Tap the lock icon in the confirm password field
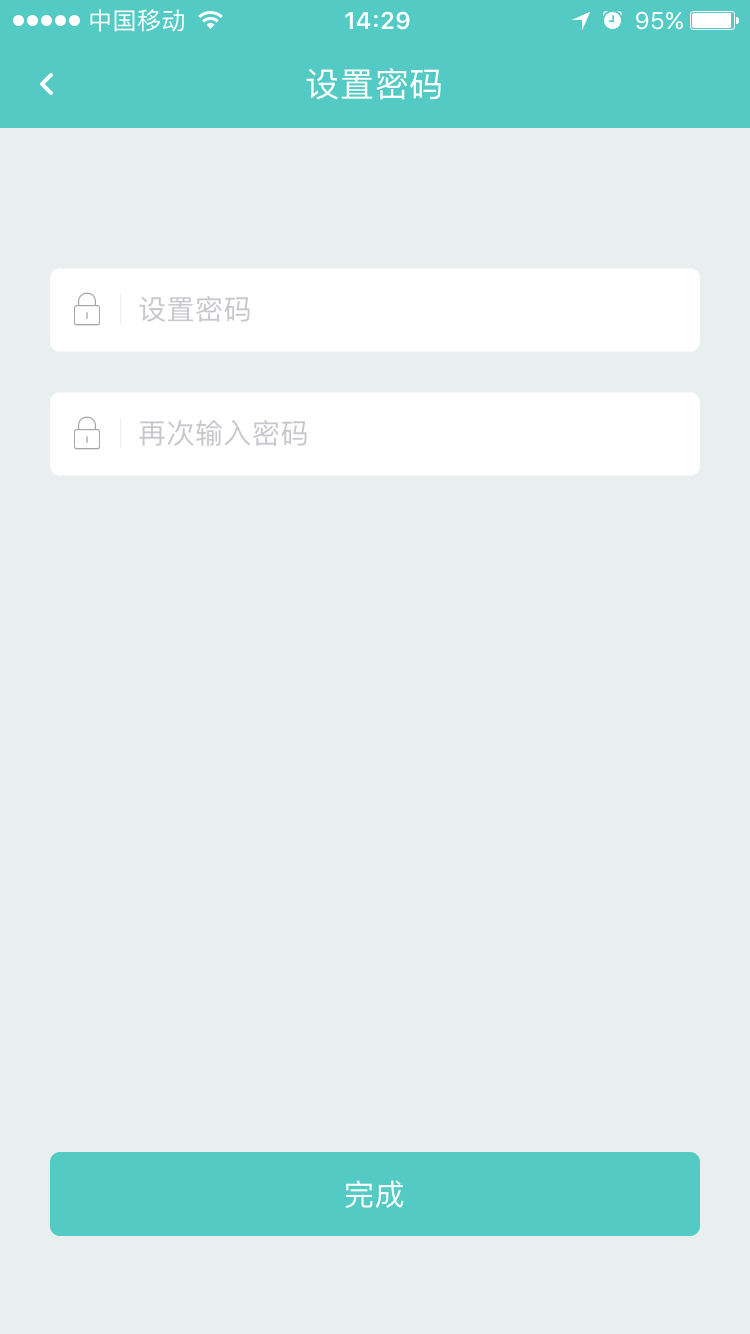 coord(87,434)
